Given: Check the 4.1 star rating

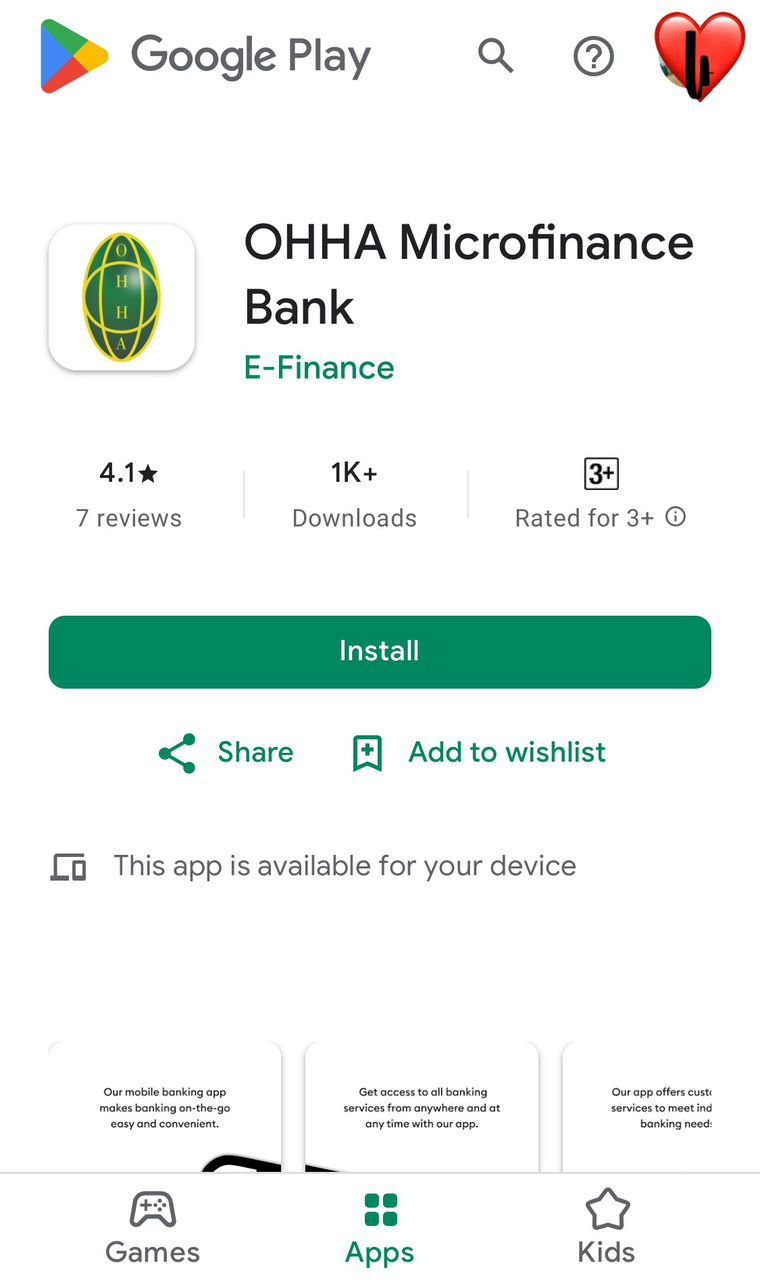Looking at the screenshot, I should (129, 472).
